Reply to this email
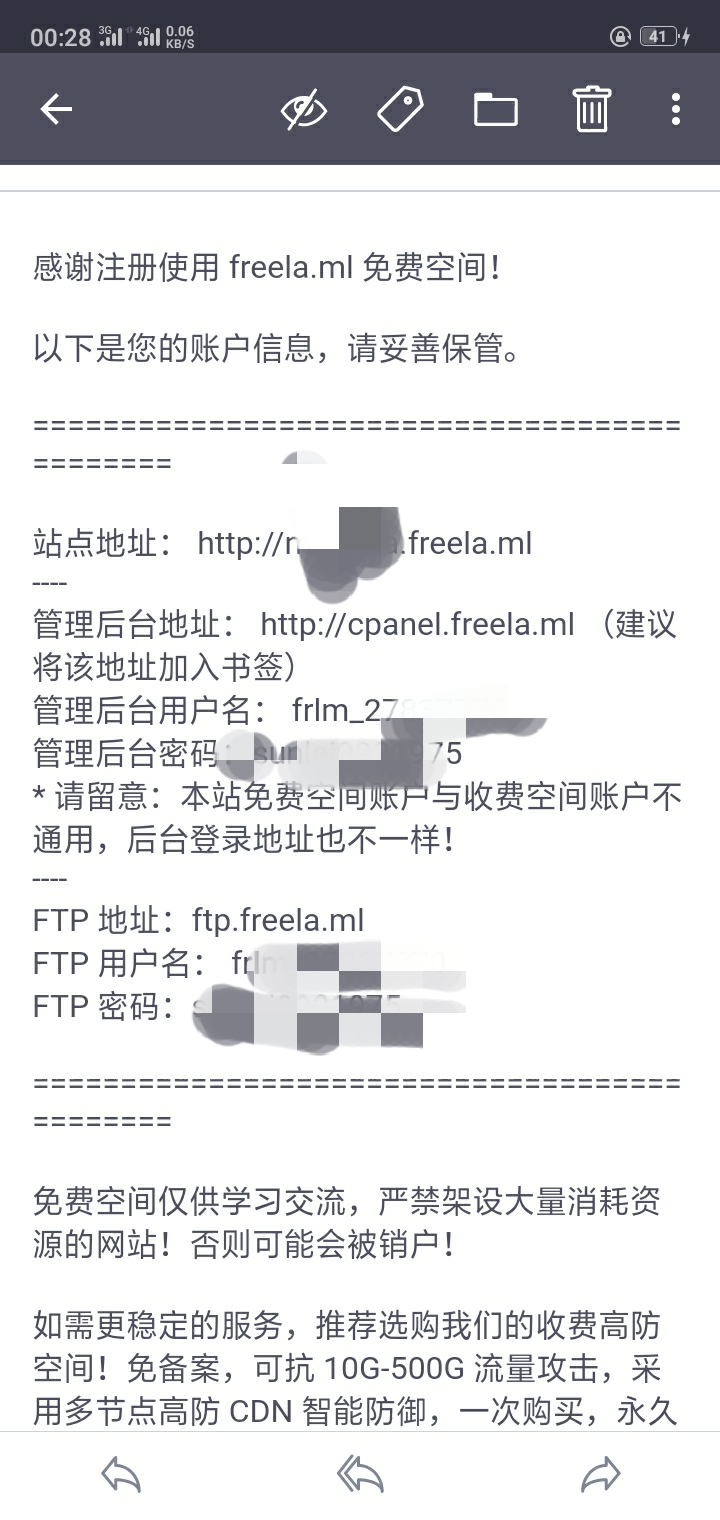720x1520 pixels. (121, 1474)
